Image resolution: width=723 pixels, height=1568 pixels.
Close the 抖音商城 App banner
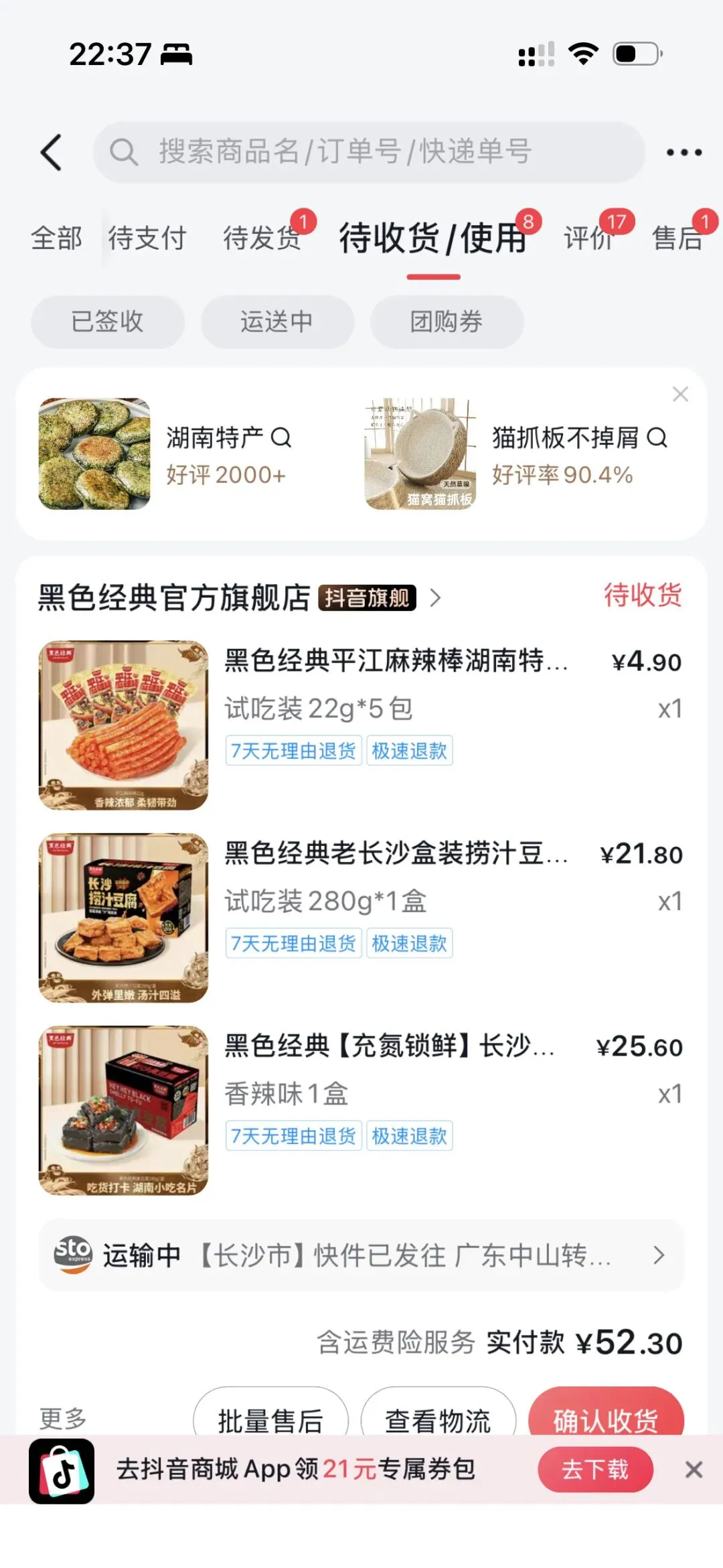[694, 1470]
